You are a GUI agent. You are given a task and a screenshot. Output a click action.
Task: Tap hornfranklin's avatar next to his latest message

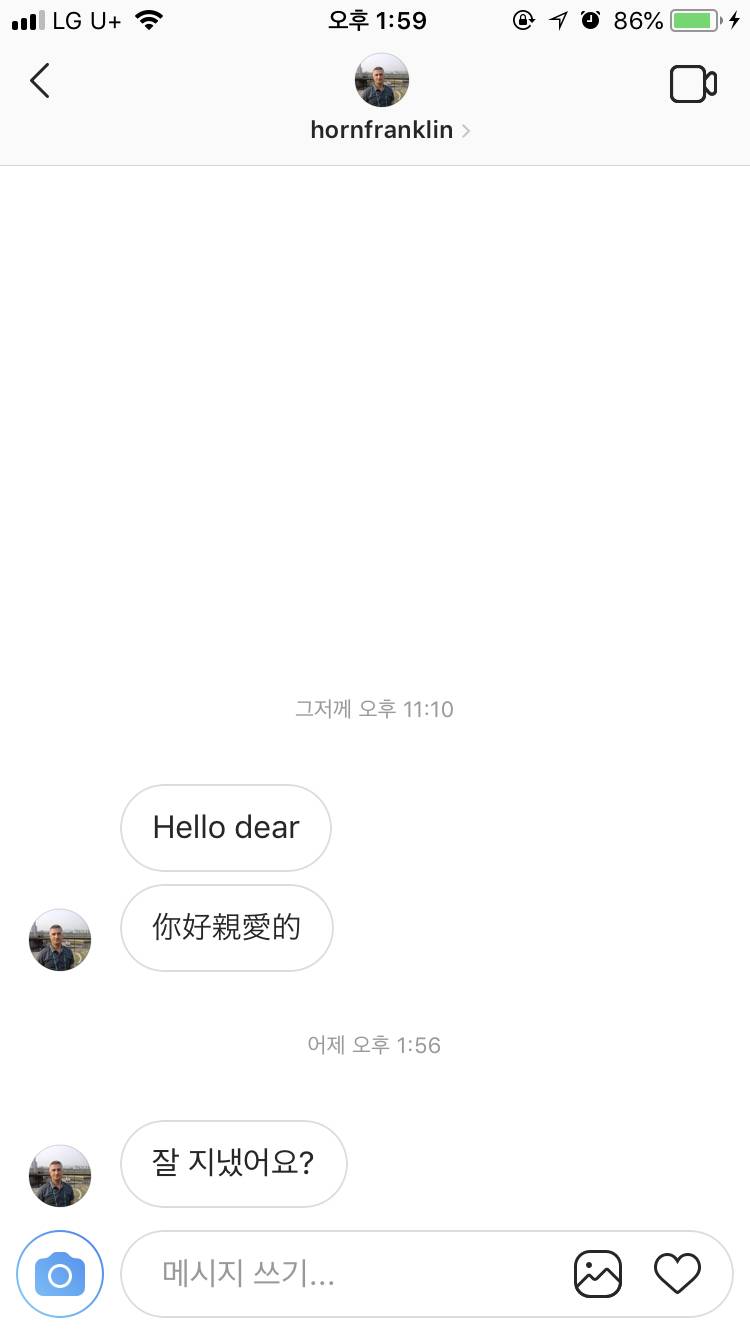[x=59, y=1175]
